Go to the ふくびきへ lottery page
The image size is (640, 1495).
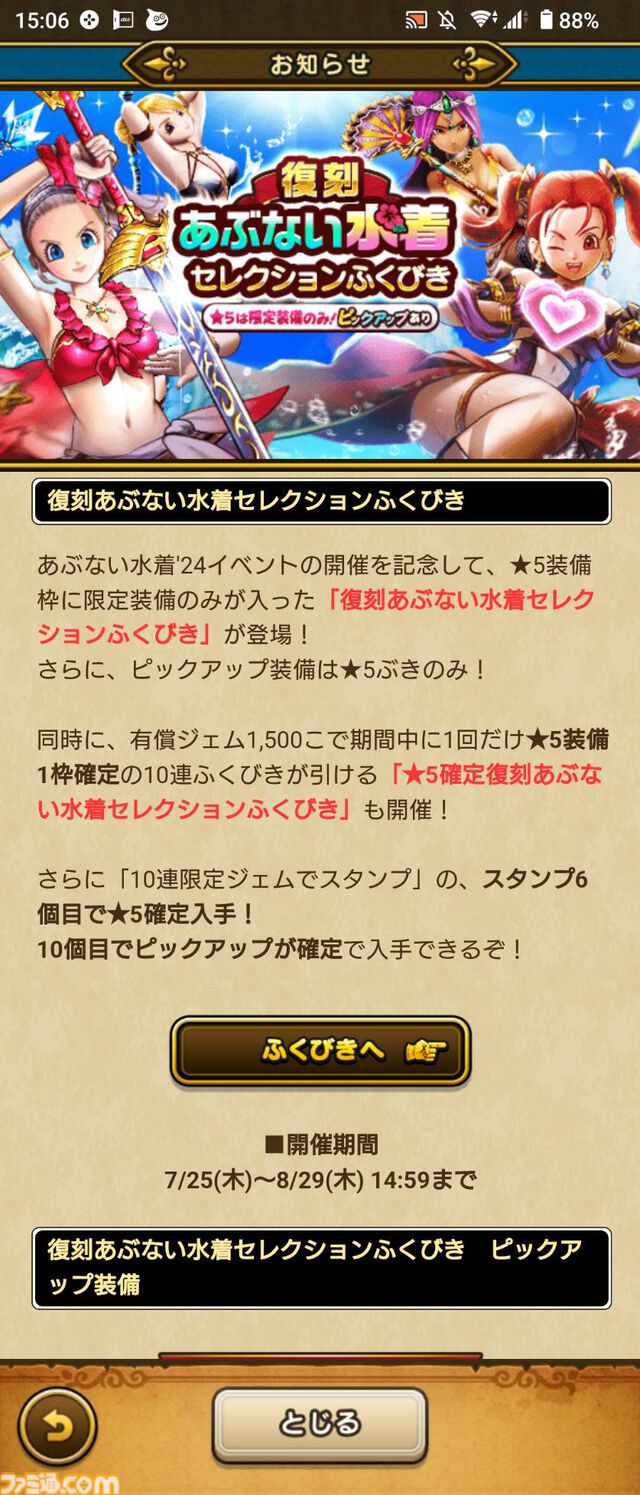320,1051
